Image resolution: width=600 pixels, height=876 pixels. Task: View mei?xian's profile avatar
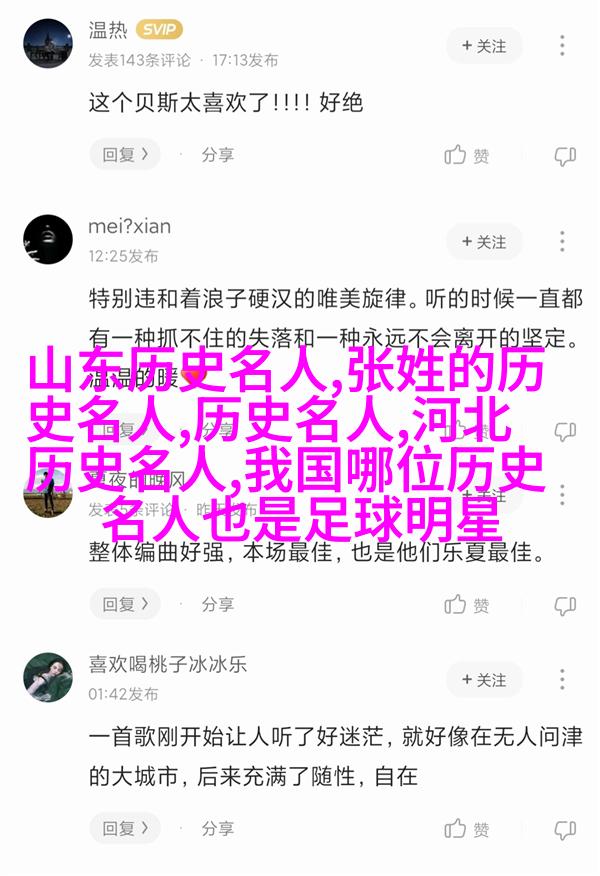tap(47, 240)
